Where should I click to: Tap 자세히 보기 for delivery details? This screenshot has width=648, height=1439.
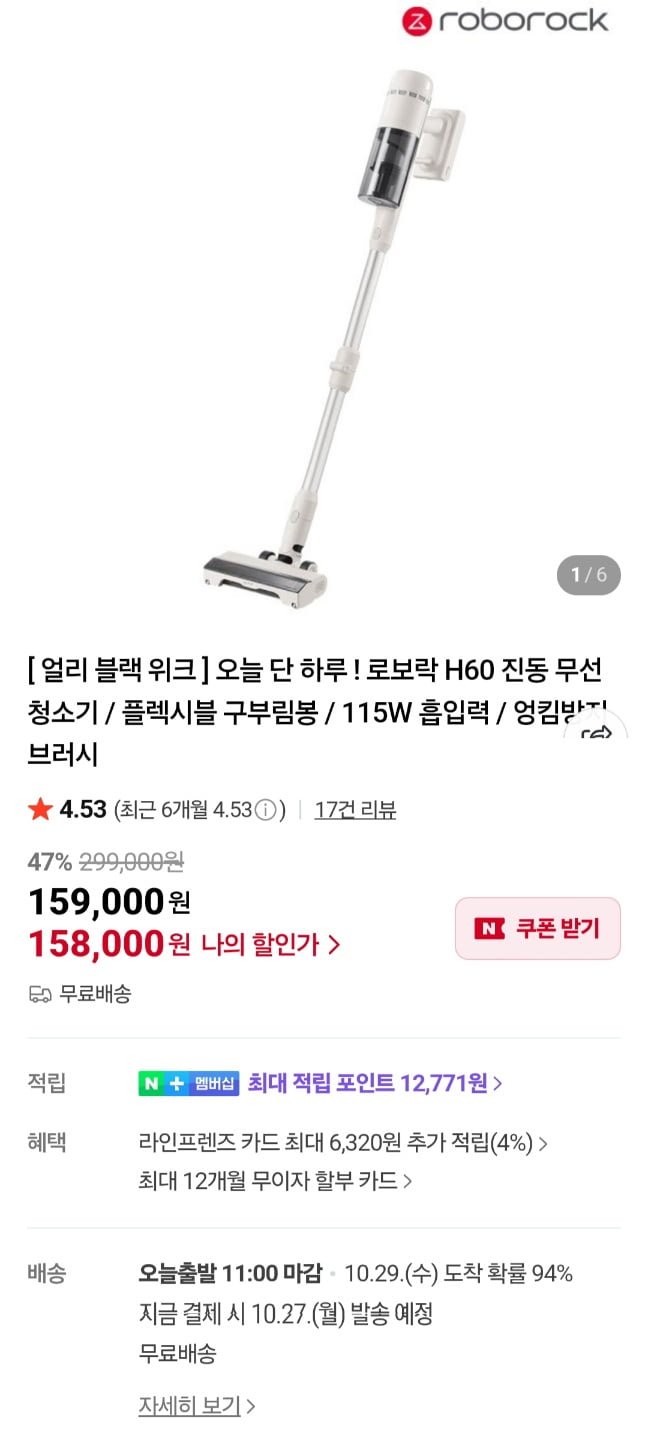point(196,1406)
